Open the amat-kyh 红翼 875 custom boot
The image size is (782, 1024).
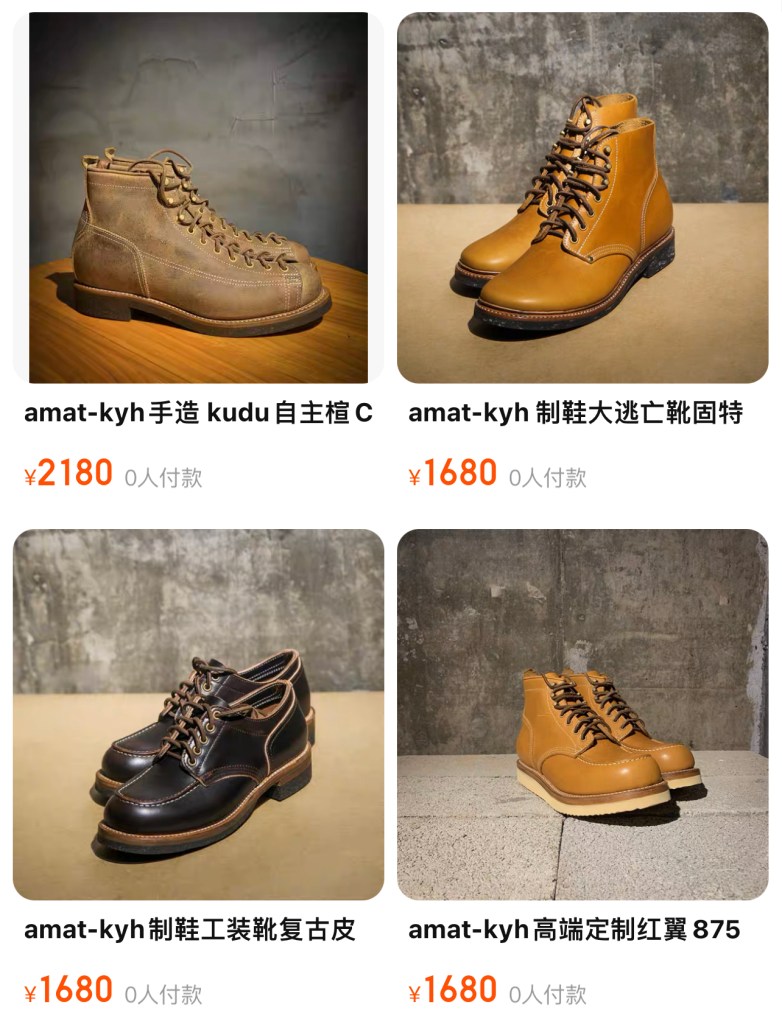pyautogui.click(x=582, y=715)
